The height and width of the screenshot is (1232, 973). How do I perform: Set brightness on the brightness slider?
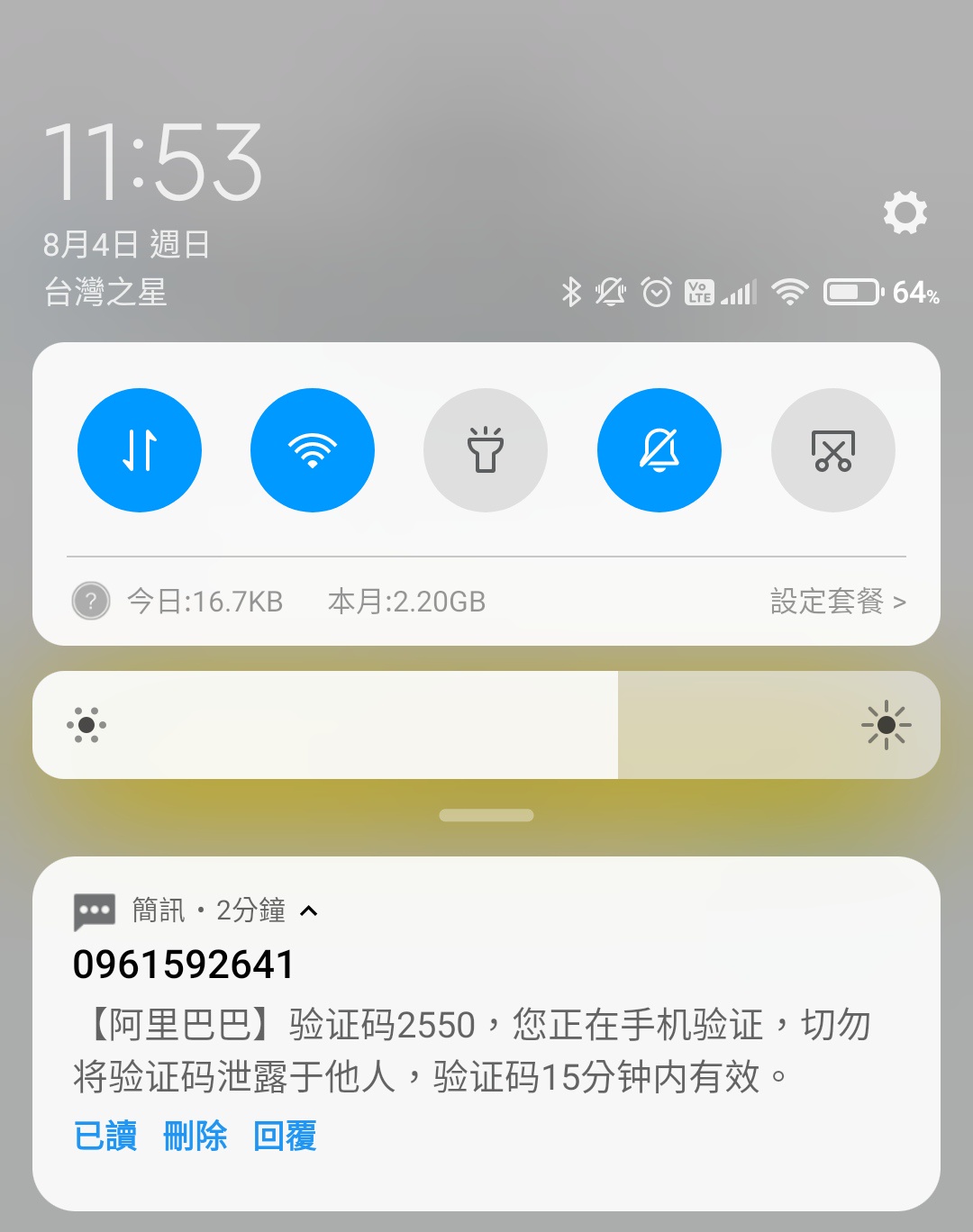(x=486, y=725)
